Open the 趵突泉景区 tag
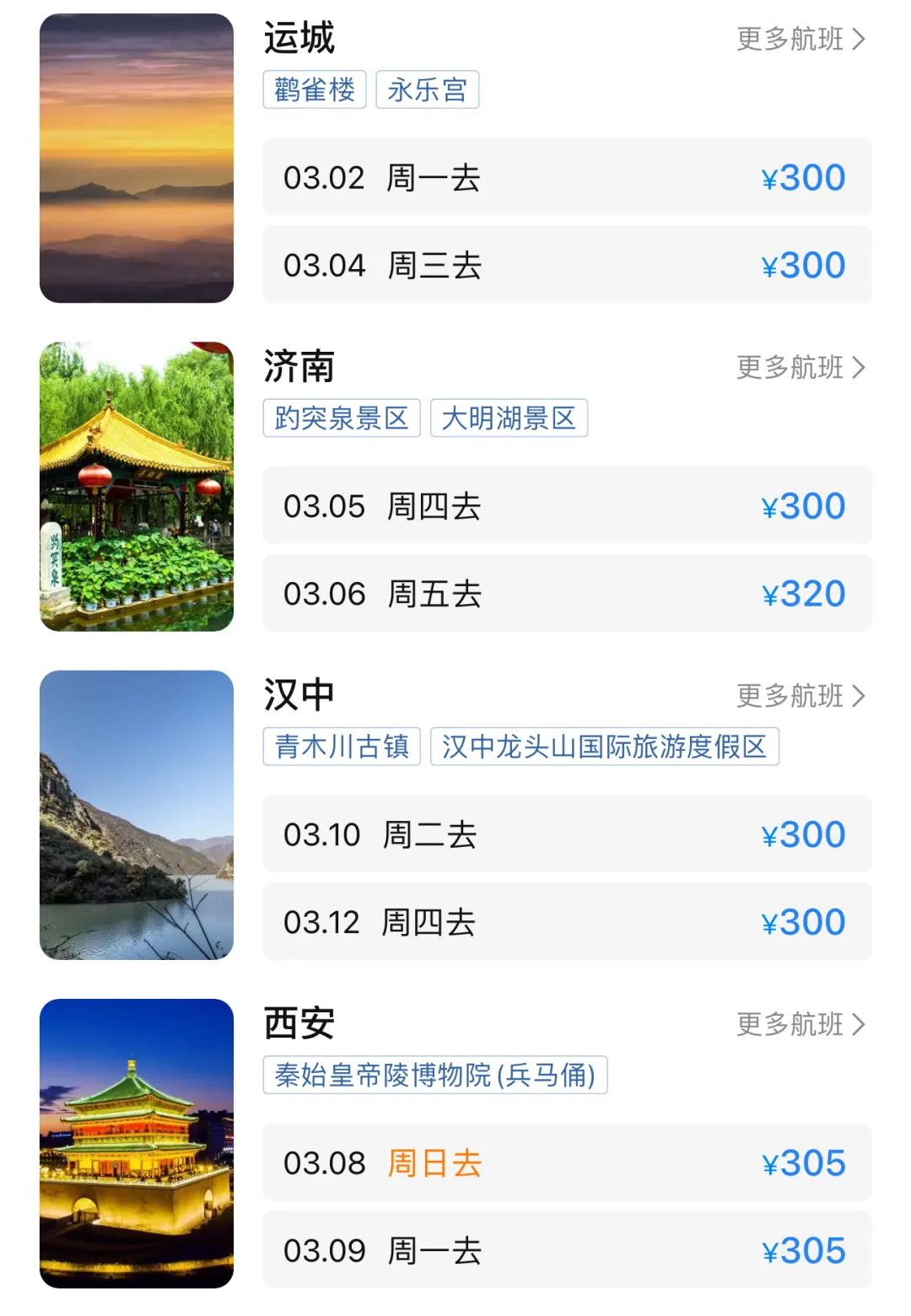 (342, 418)
